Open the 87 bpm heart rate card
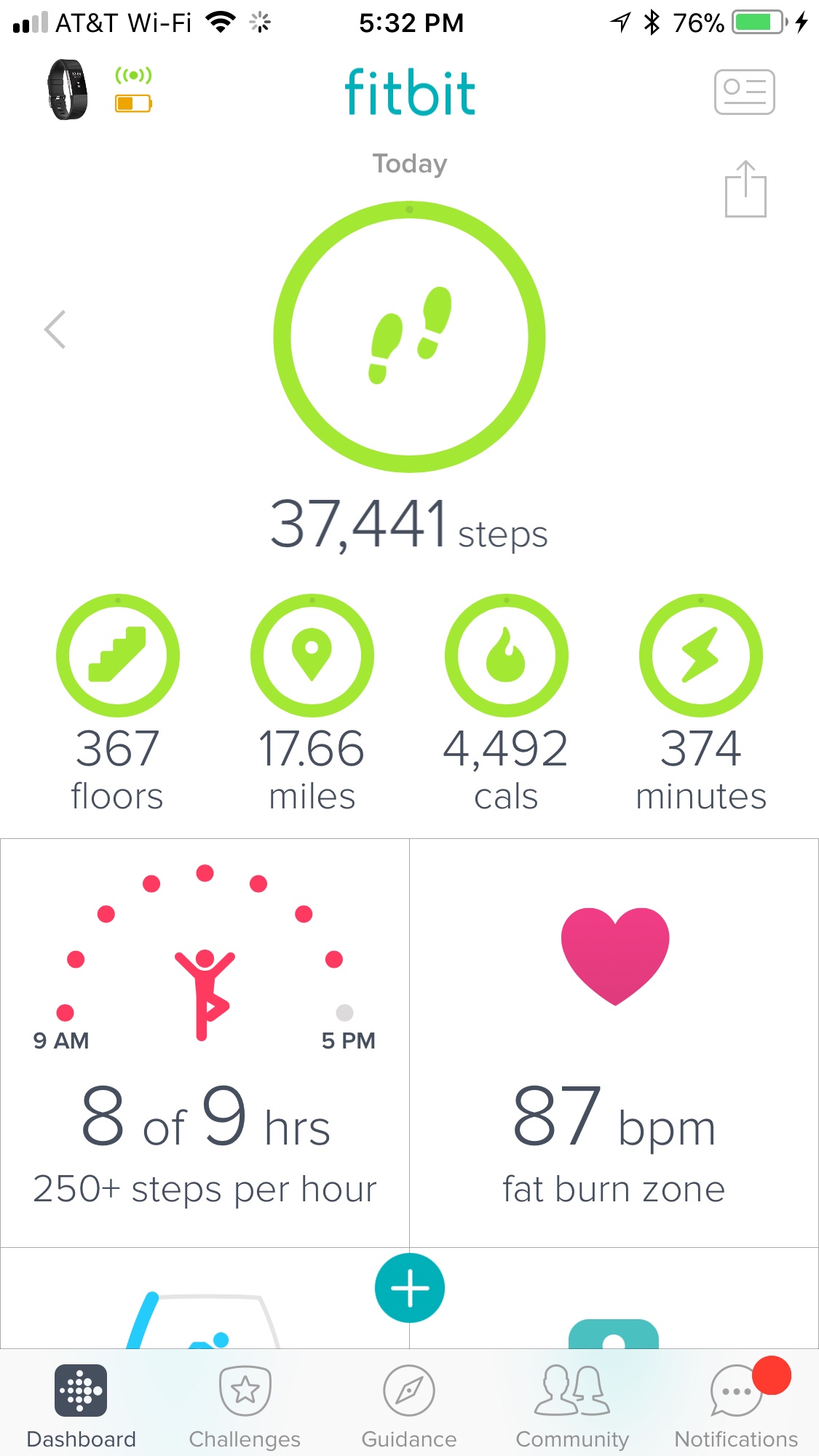This screenshot has width=819, height=1456. point(614,1042)
